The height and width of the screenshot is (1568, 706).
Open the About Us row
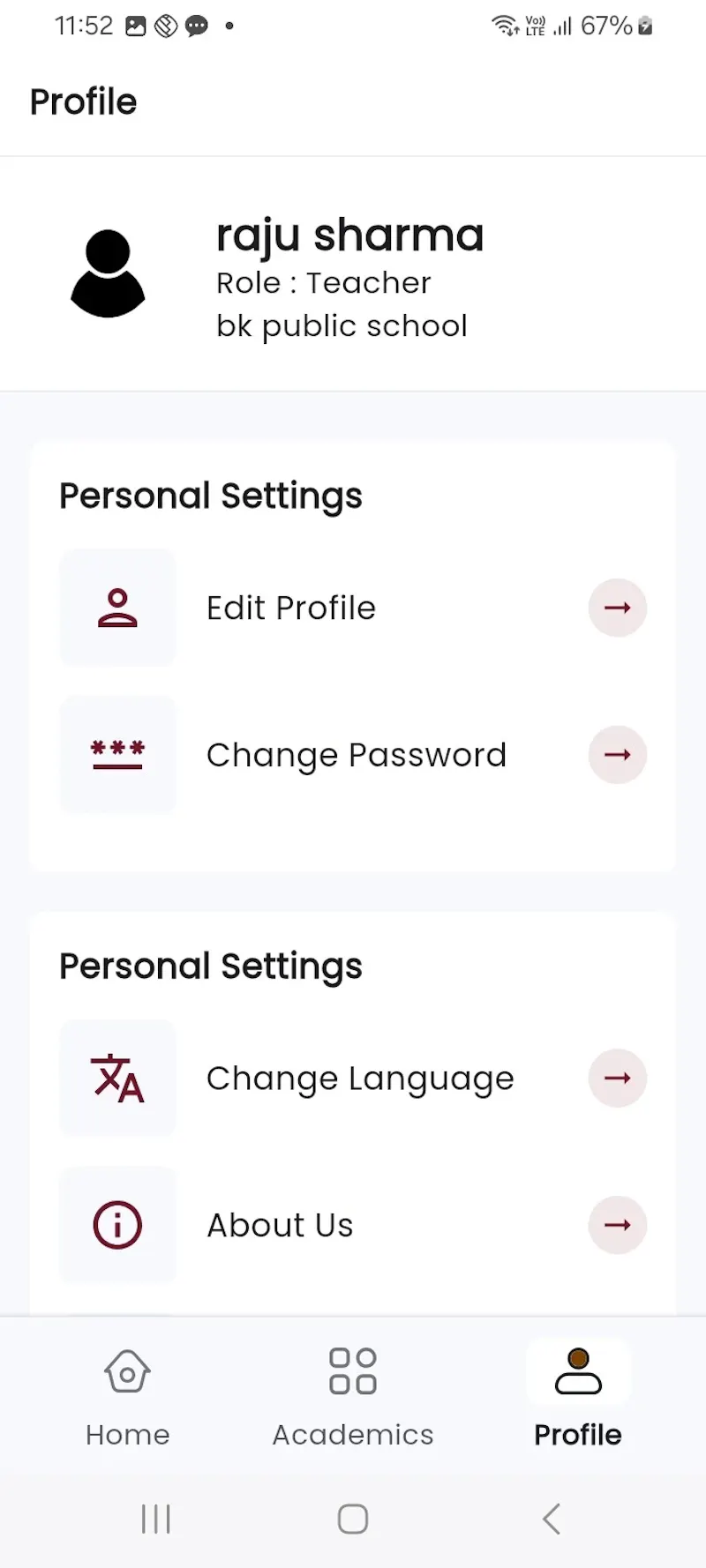[353, 1225]
